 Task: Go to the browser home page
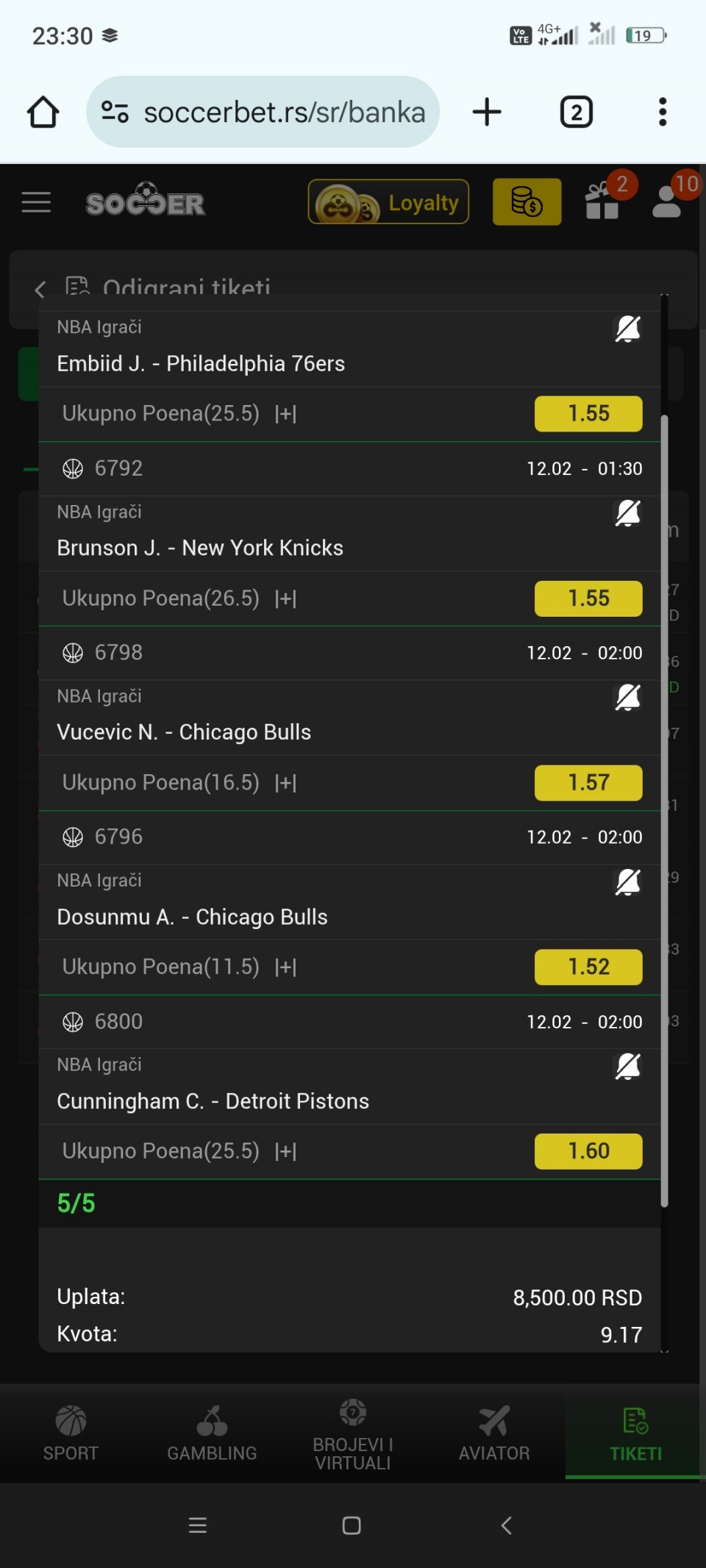[x=43, y=112]
